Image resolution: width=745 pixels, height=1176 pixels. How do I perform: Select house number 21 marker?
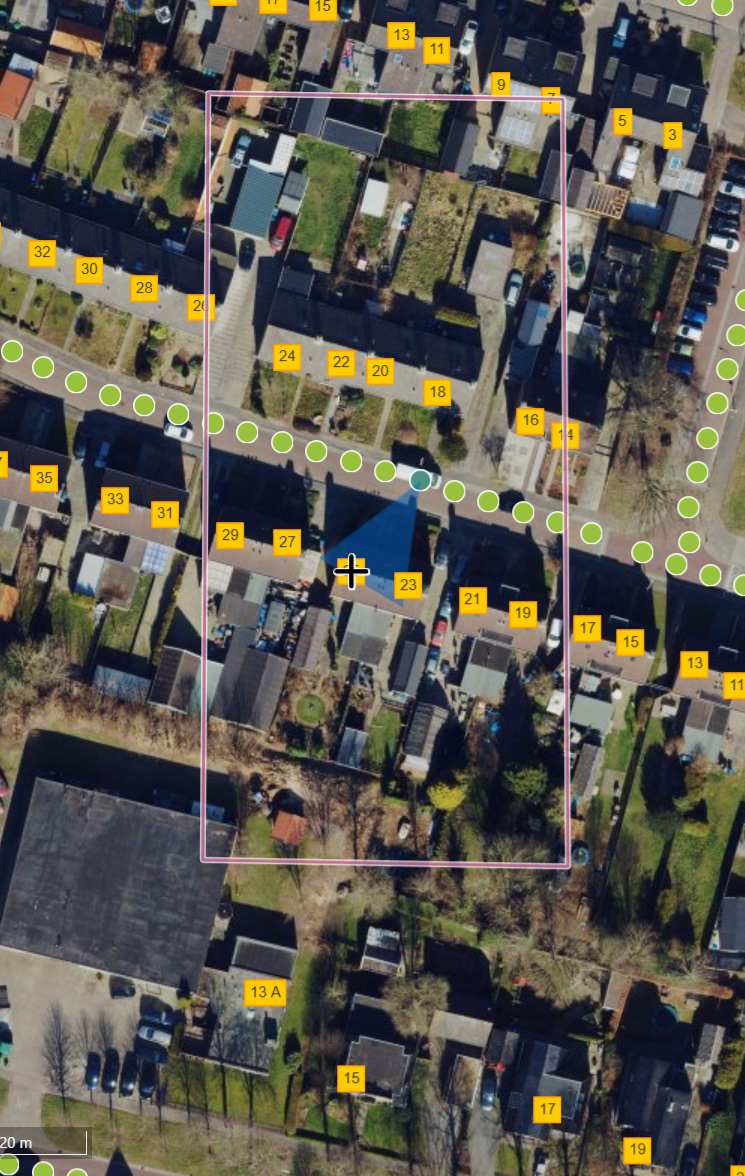coord(472,600)
